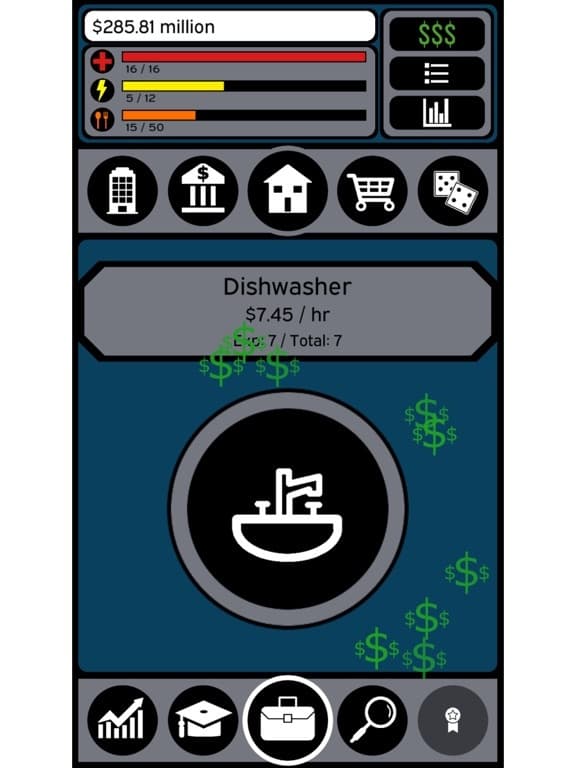Viewport: 576px width, 768px height.
Task: Open the shopping cart store
Action: tap(372, 191)
